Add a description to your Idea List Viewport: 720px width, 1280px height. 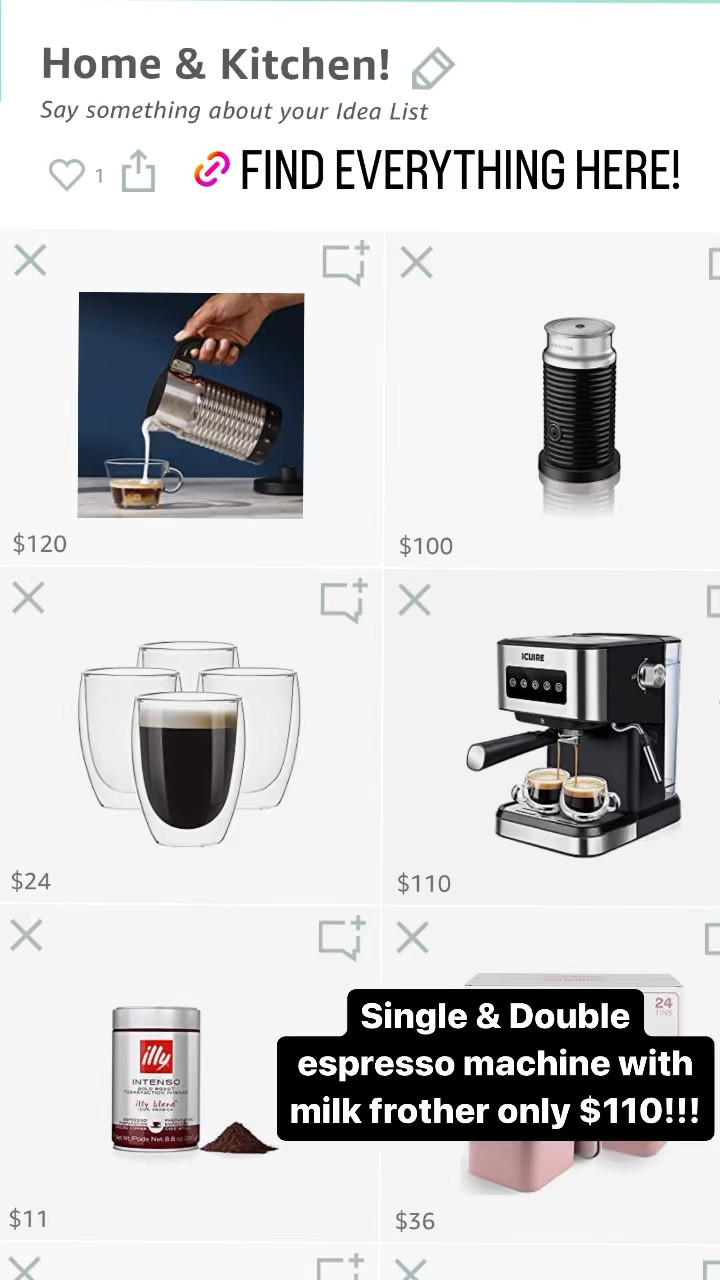234,111
